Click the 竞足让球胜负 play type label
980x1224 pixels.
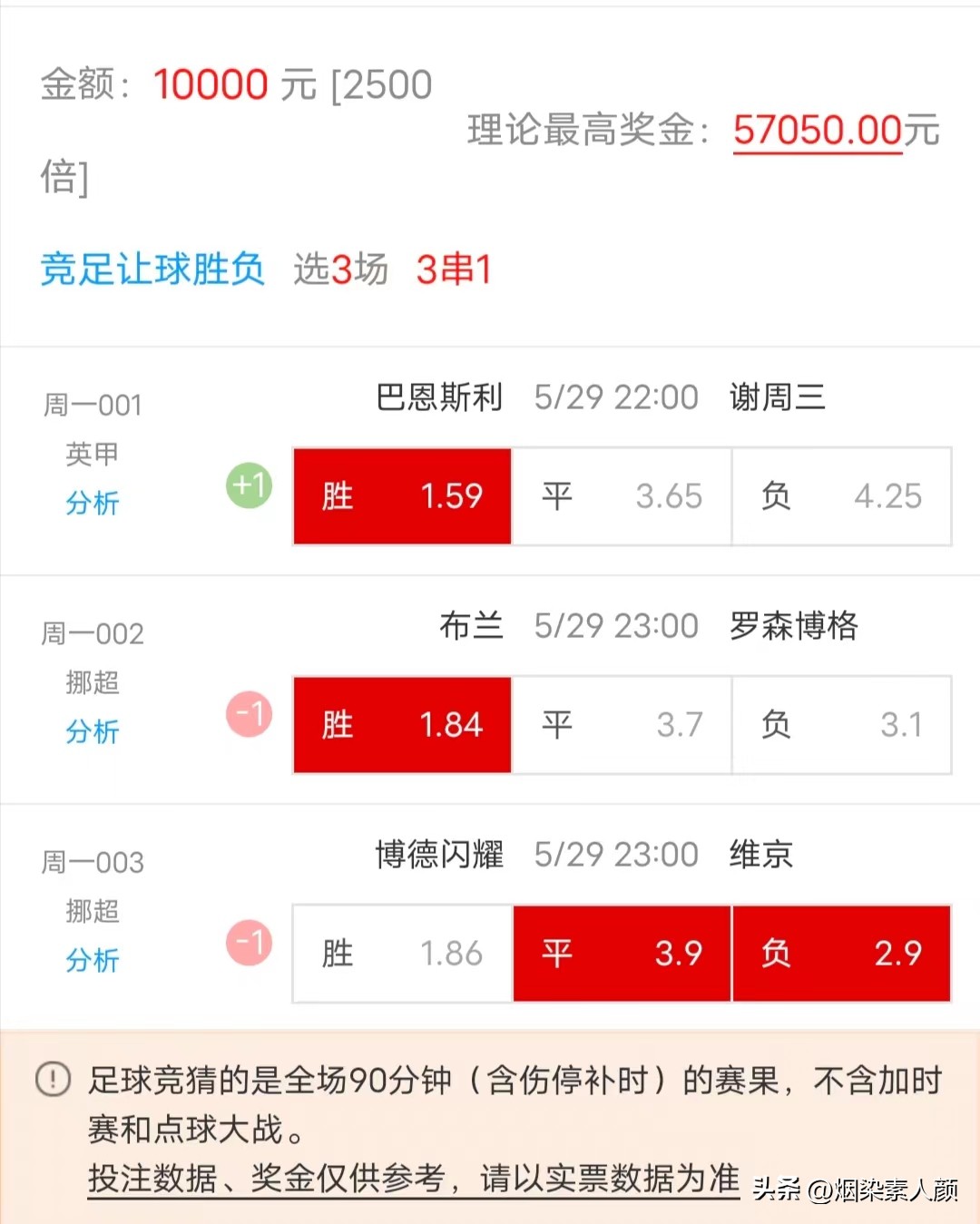point(151,269)
